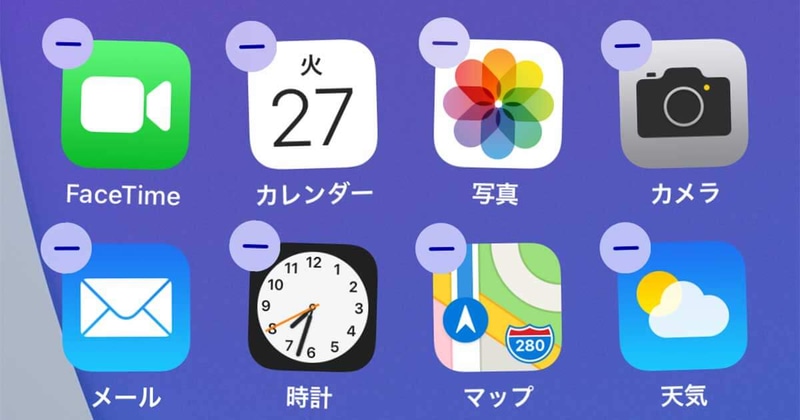This screenshot has width=800, height=420.
Task: Open the カレンダー app
Action: 312,104
